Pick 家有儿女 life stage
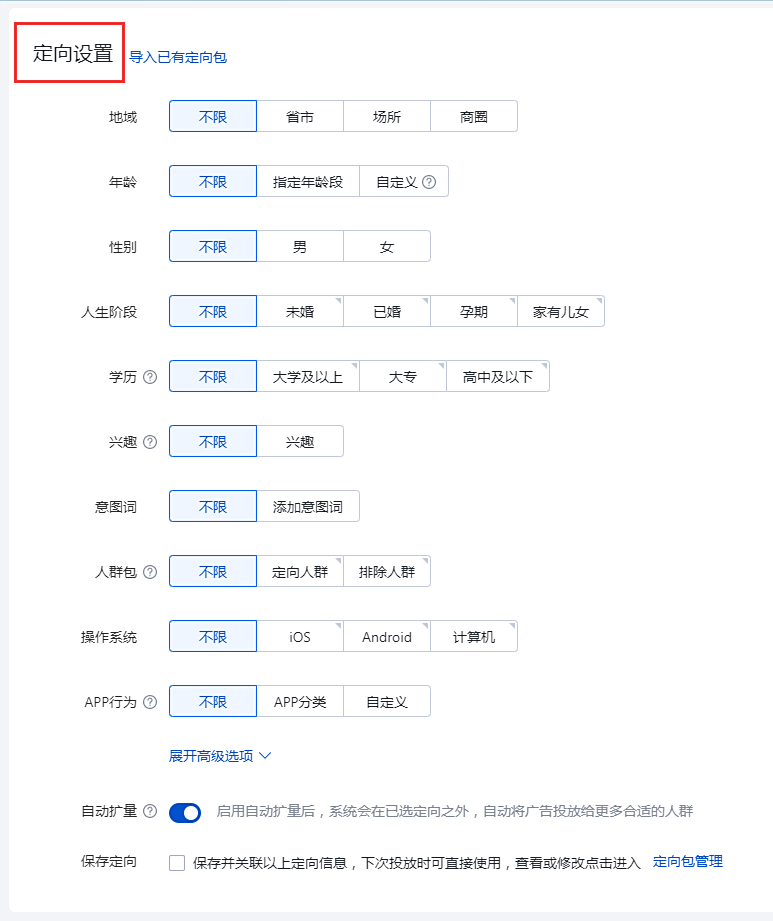Image resolution: width=773 pixels, height=921 pixels. [x=561, y=312]
